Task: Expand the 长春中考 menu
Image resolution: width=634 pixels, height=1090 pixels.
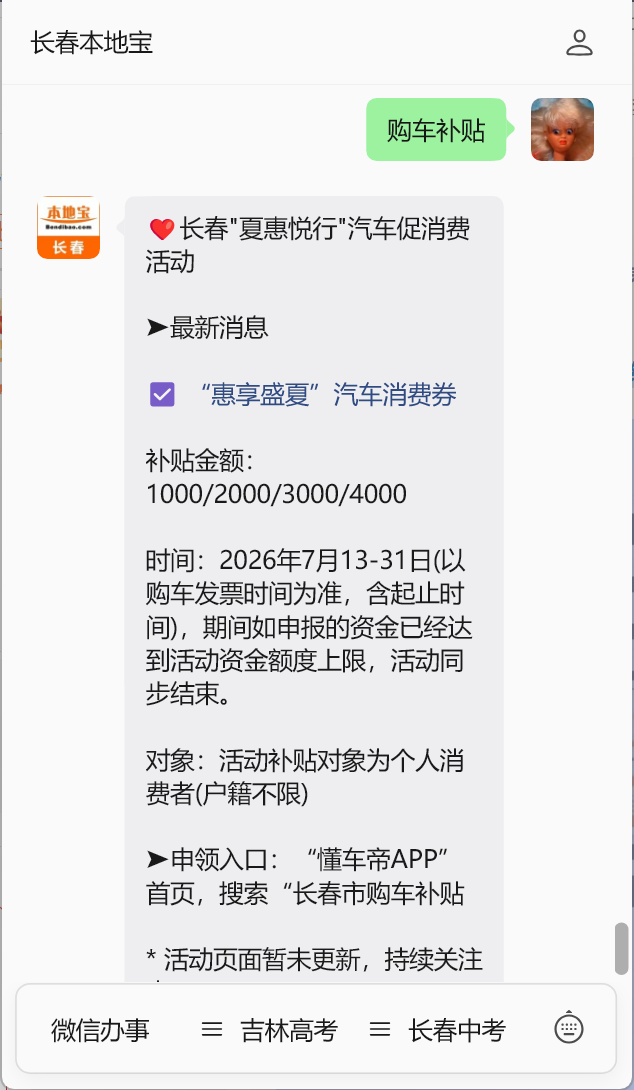Action: [437, 1030]
